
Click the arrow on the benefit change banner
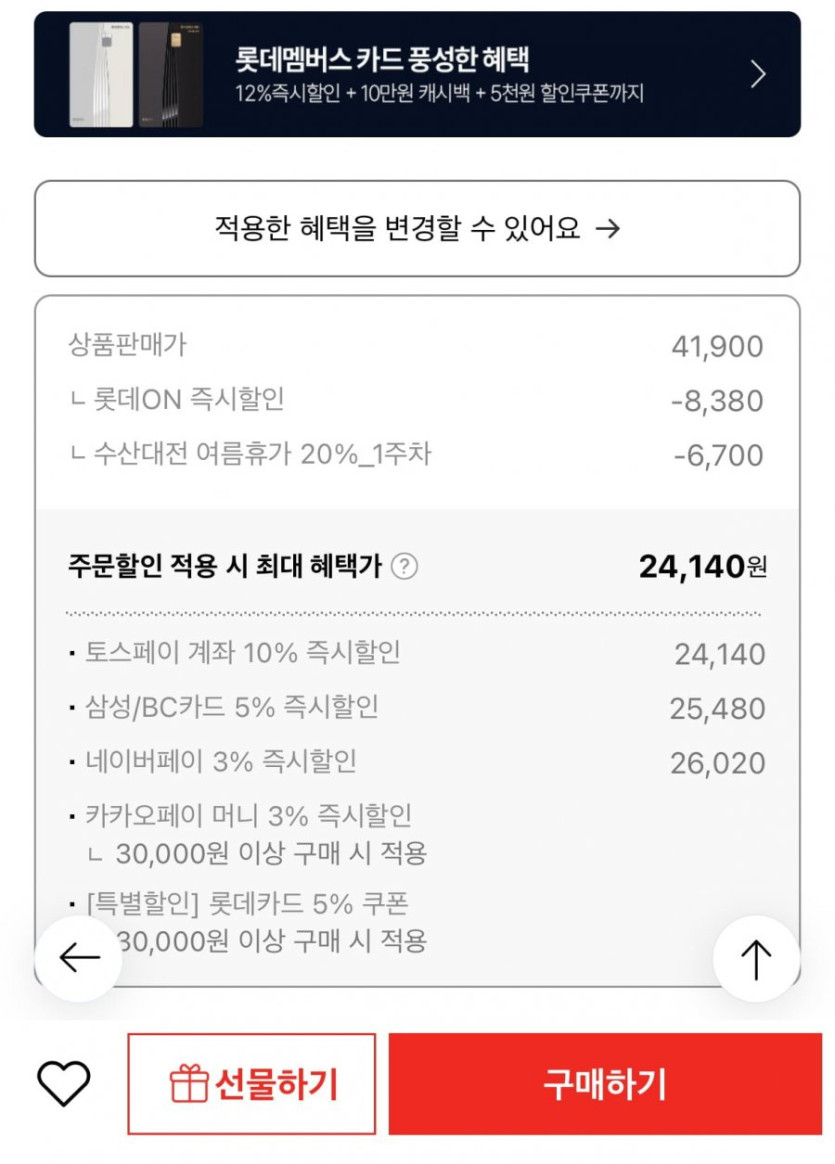pos(614,228)
